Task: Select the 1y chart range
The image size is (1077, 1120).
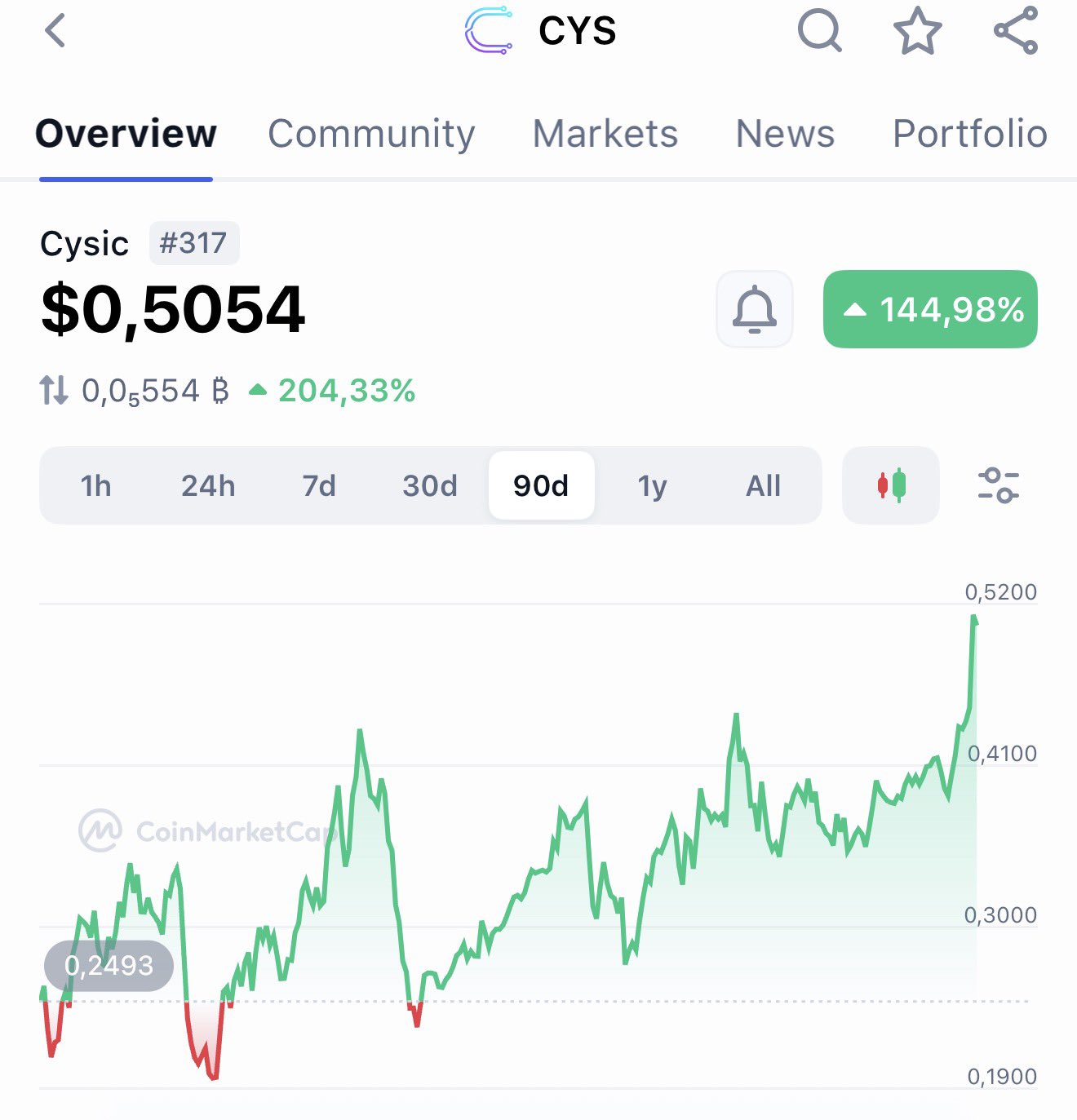Action: pyautogui.click(x=652, y=486)
